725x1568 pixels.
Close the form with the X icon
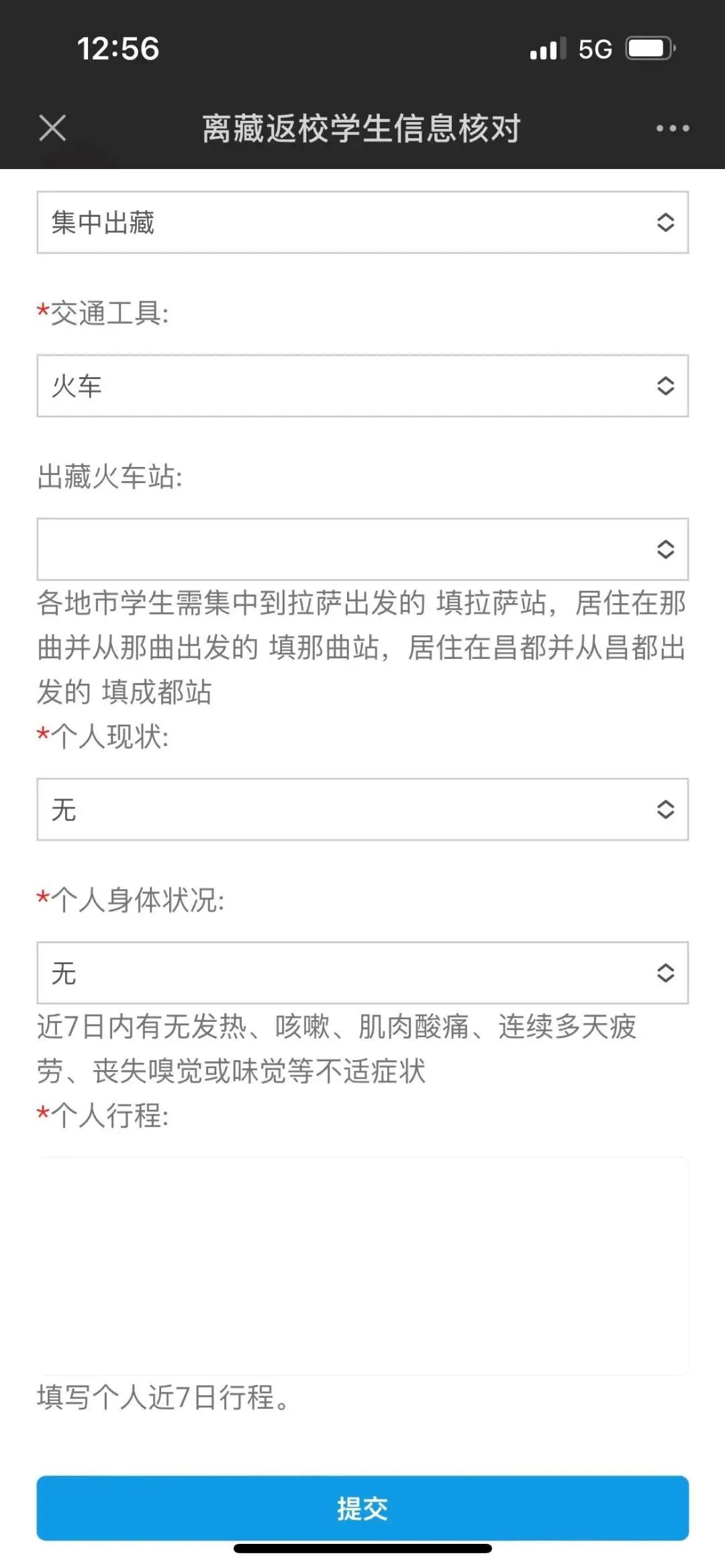tap(52, 128)
